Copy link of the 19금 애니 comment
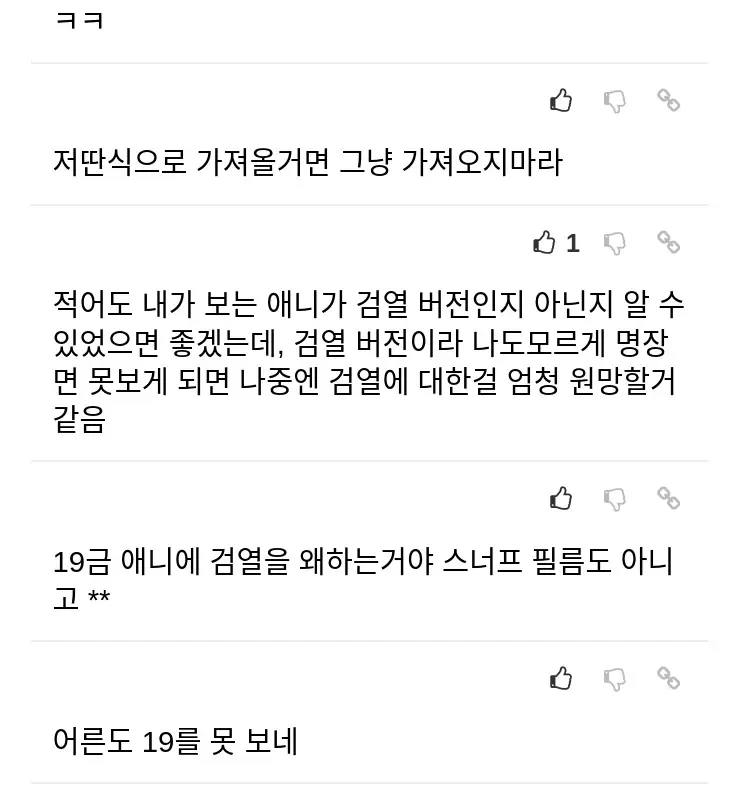 pos(668,498)
